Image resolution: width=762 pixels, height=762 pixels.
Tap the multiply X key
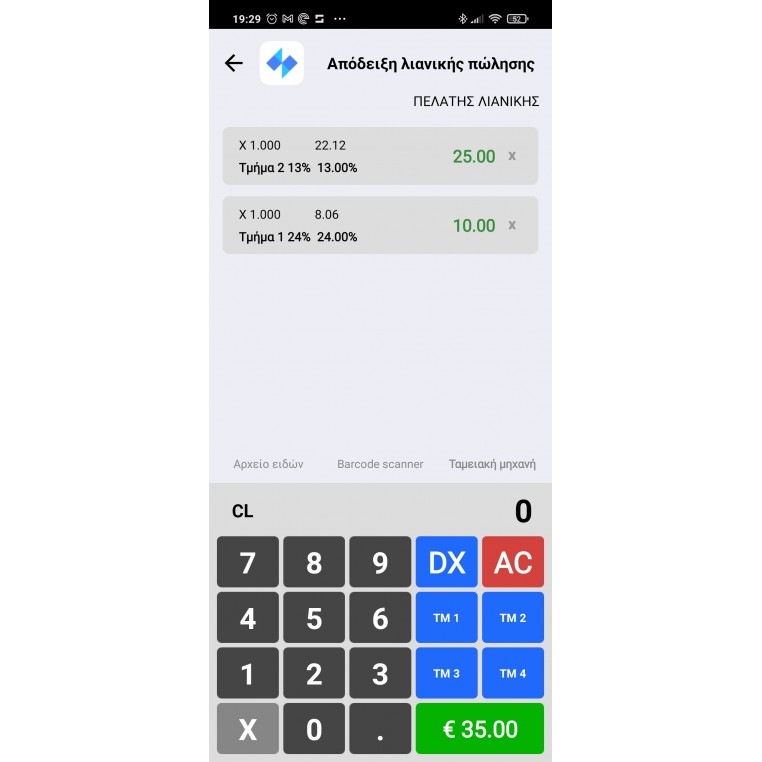(248, 729)
